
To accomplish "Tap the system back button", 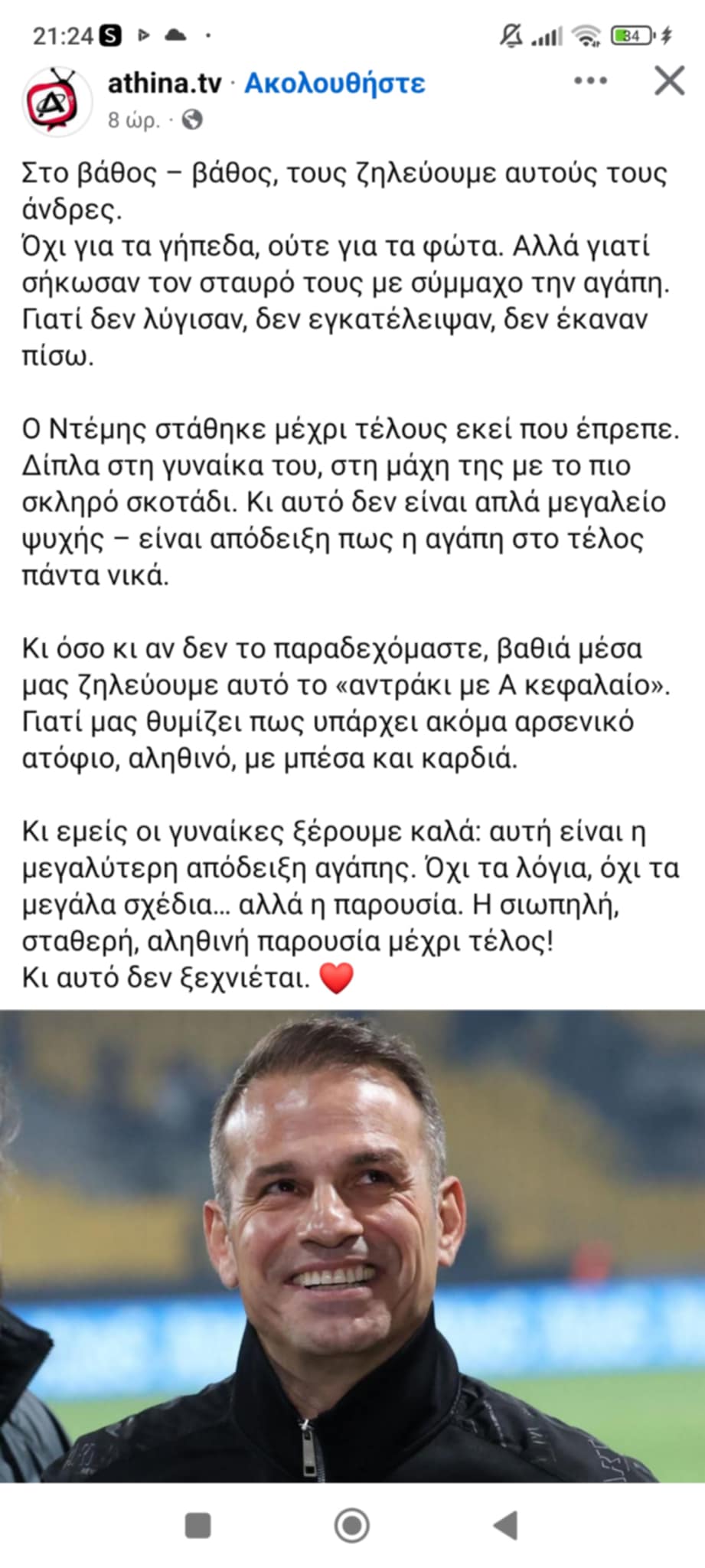I will 506,1525.
